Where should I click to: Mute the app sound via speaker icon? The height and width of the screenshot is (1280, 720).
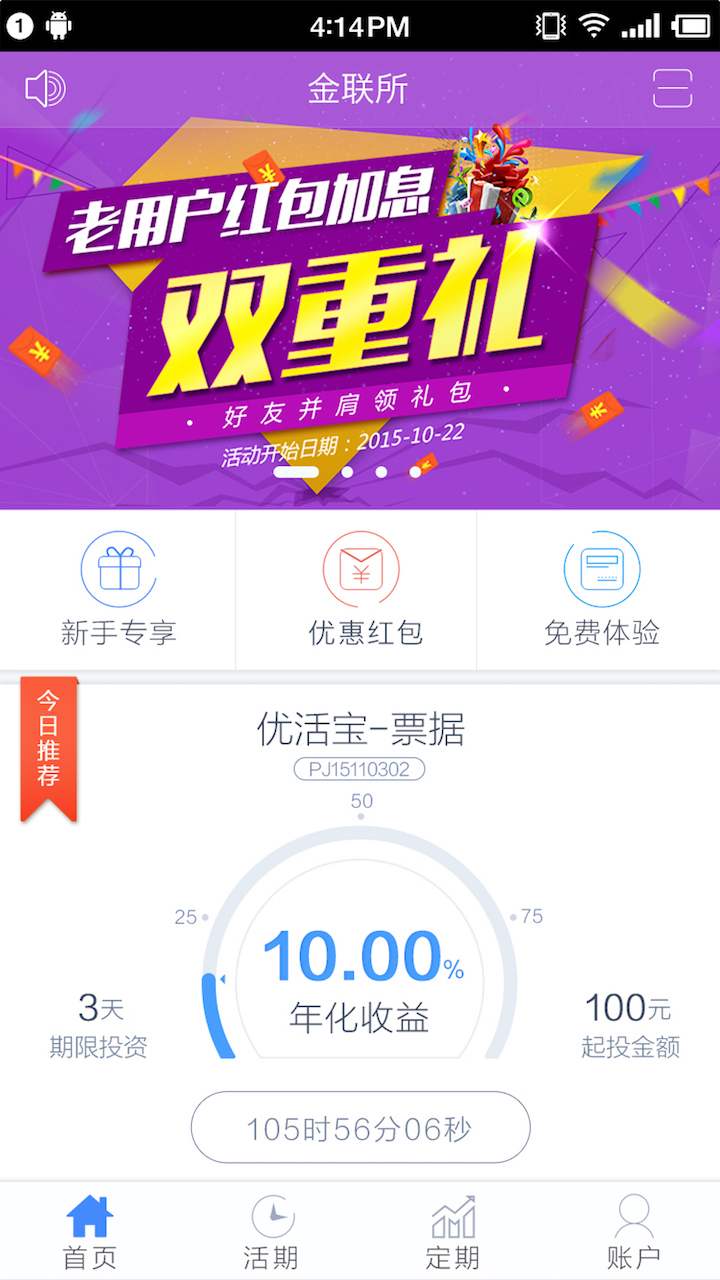[44, 88]
